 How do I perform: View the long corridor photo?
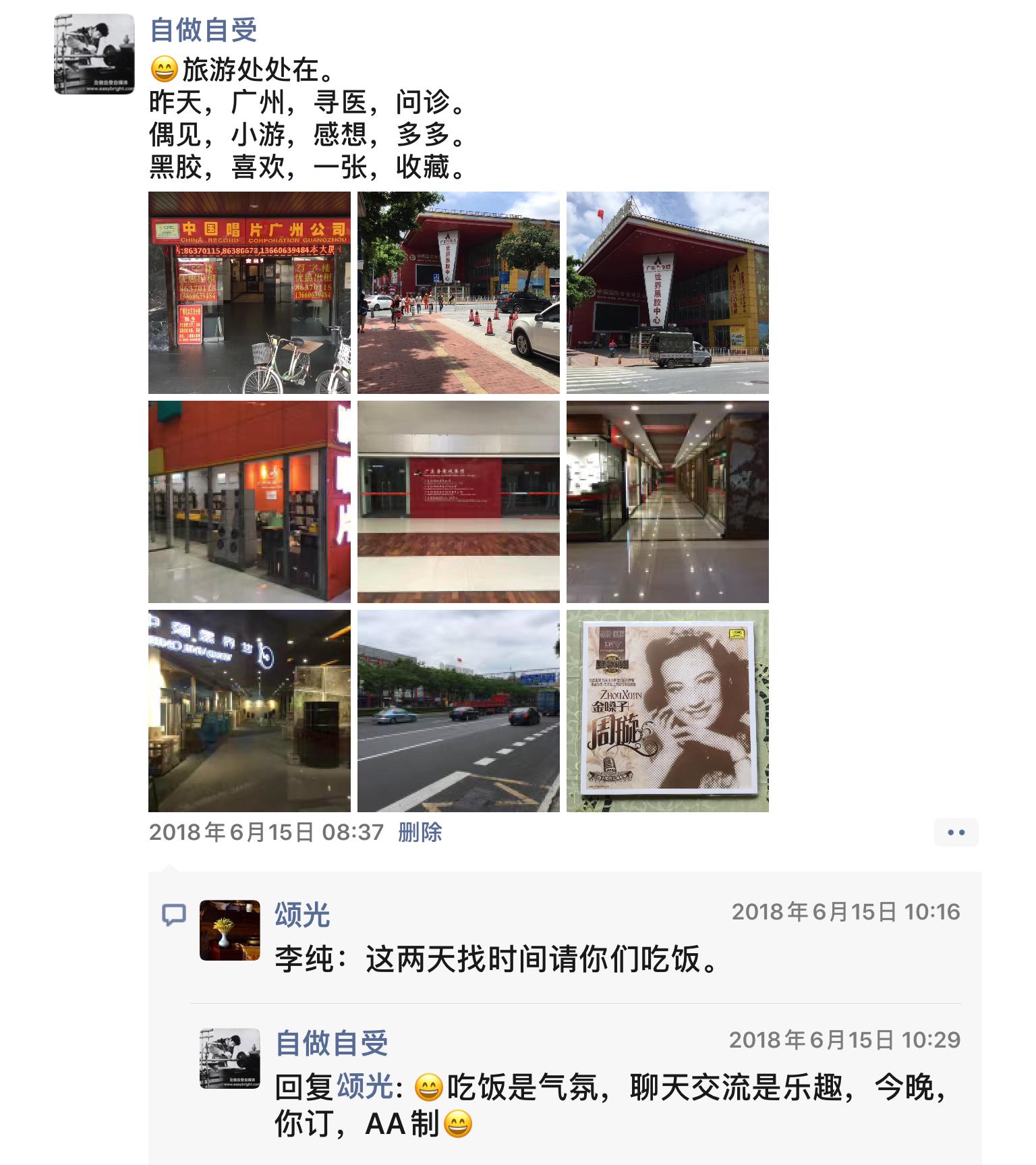(x=667, y=501)
